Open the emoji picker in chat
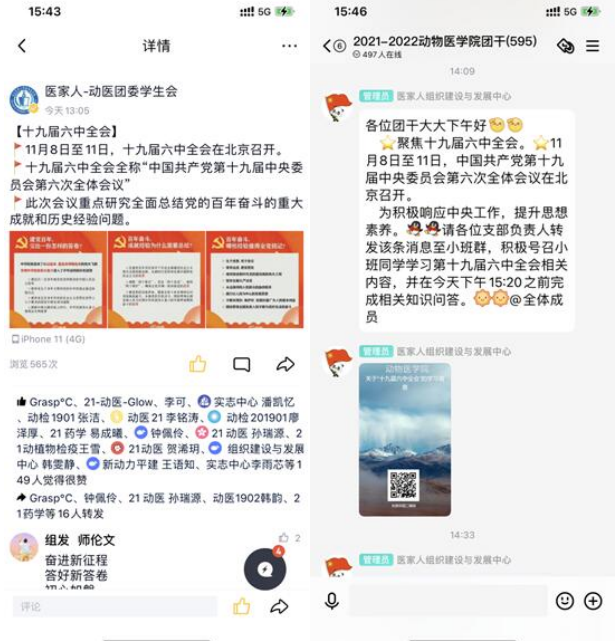616x641 pixels. click(565, 600)
